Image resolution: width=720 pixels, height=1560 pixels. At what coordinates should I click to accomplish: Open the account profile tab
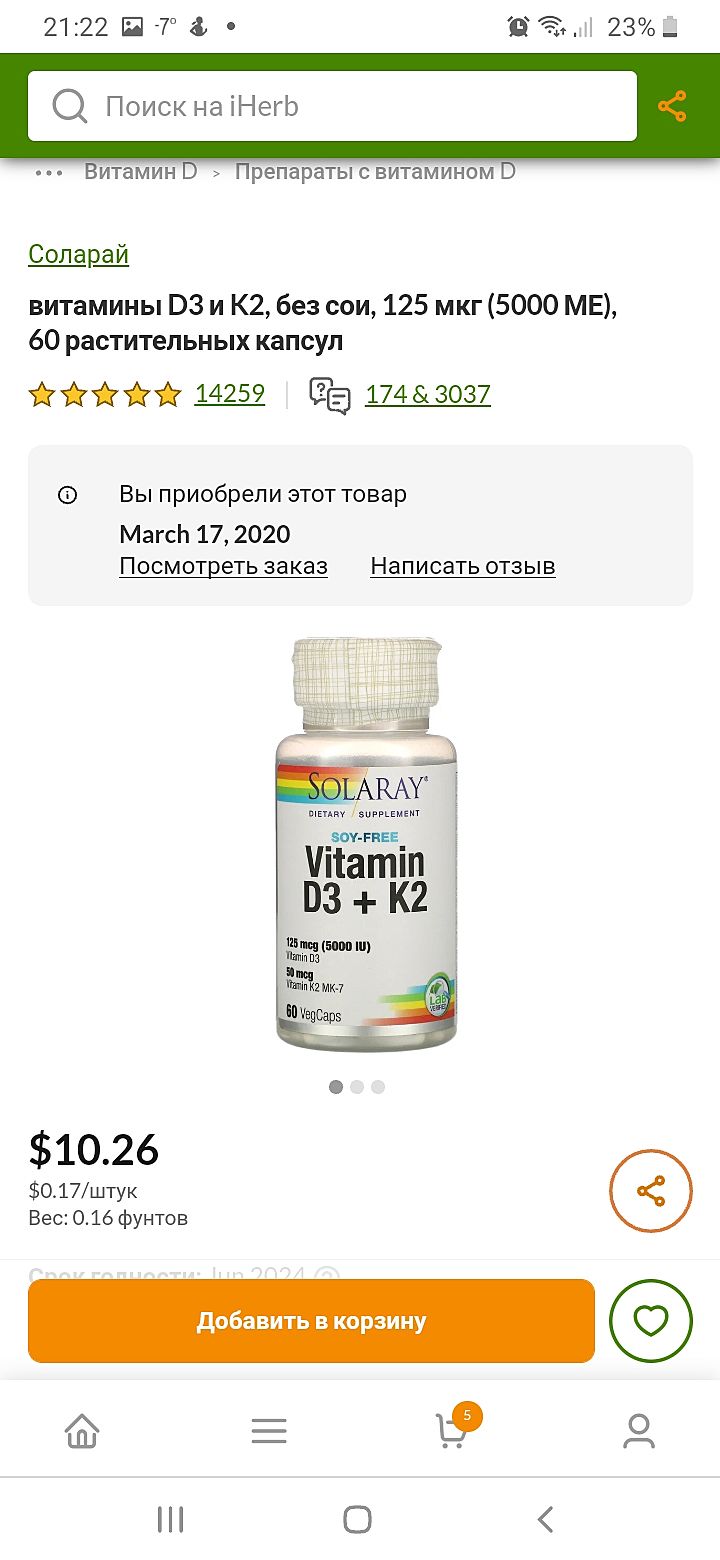(638, 1431)
